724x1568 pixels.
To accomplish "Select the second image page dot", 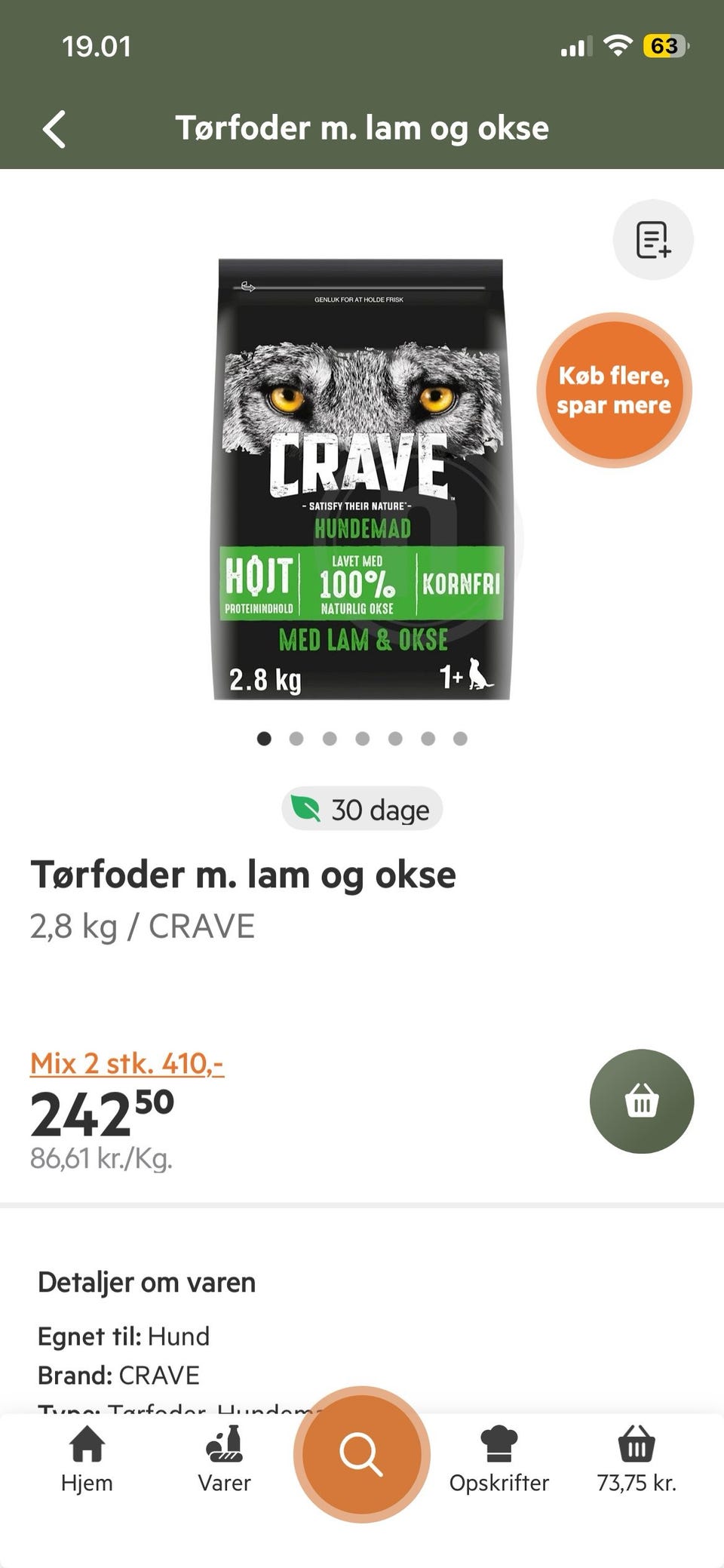I will coord(296,739).
